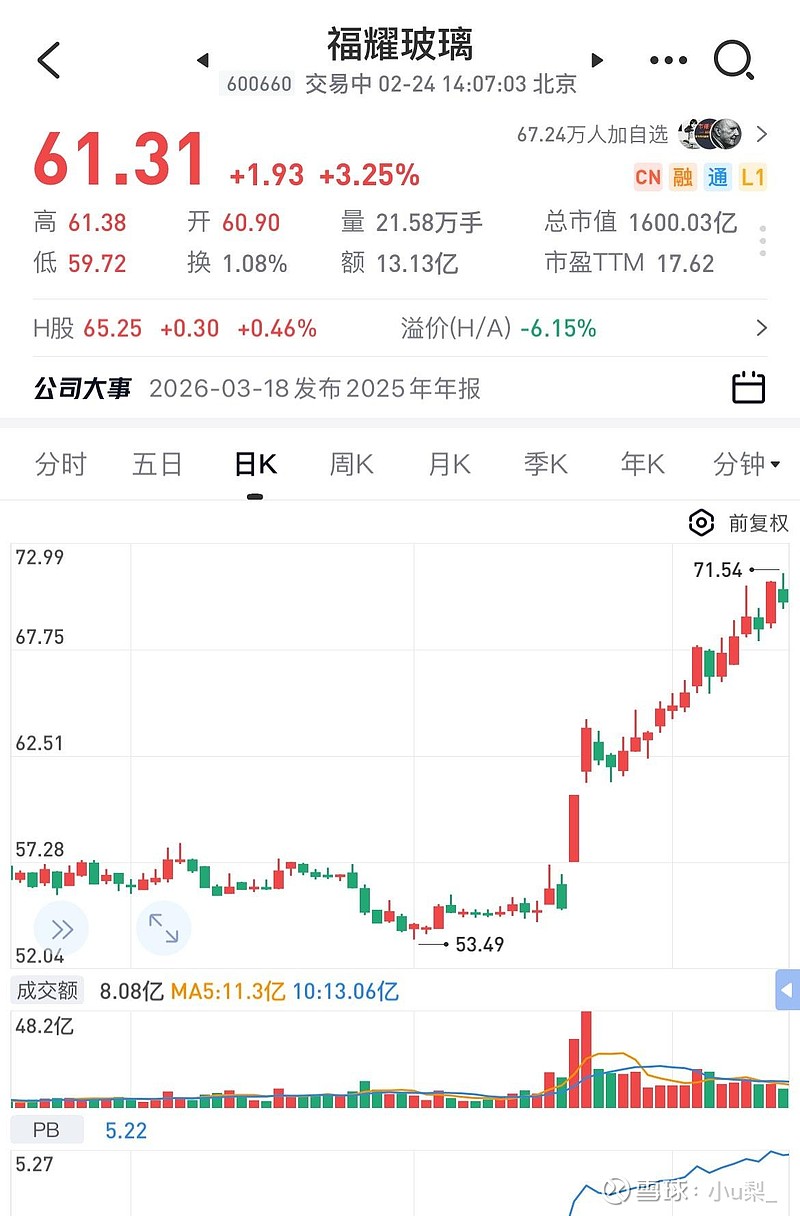Tap the L1 quote level badge
This screenshot has width=800, height=1216.
[x=755, y=177]
